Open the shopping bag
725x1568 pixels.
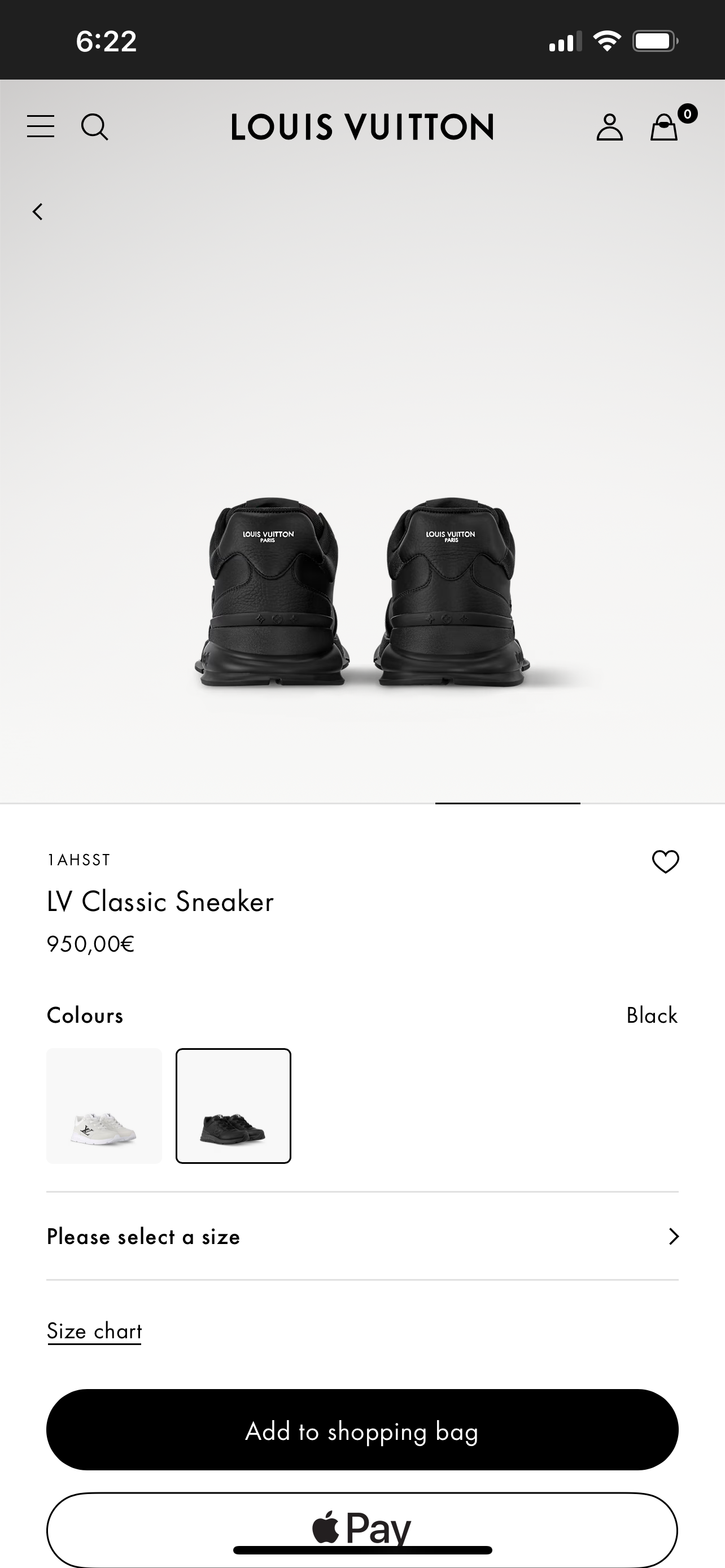coord(664,127)
